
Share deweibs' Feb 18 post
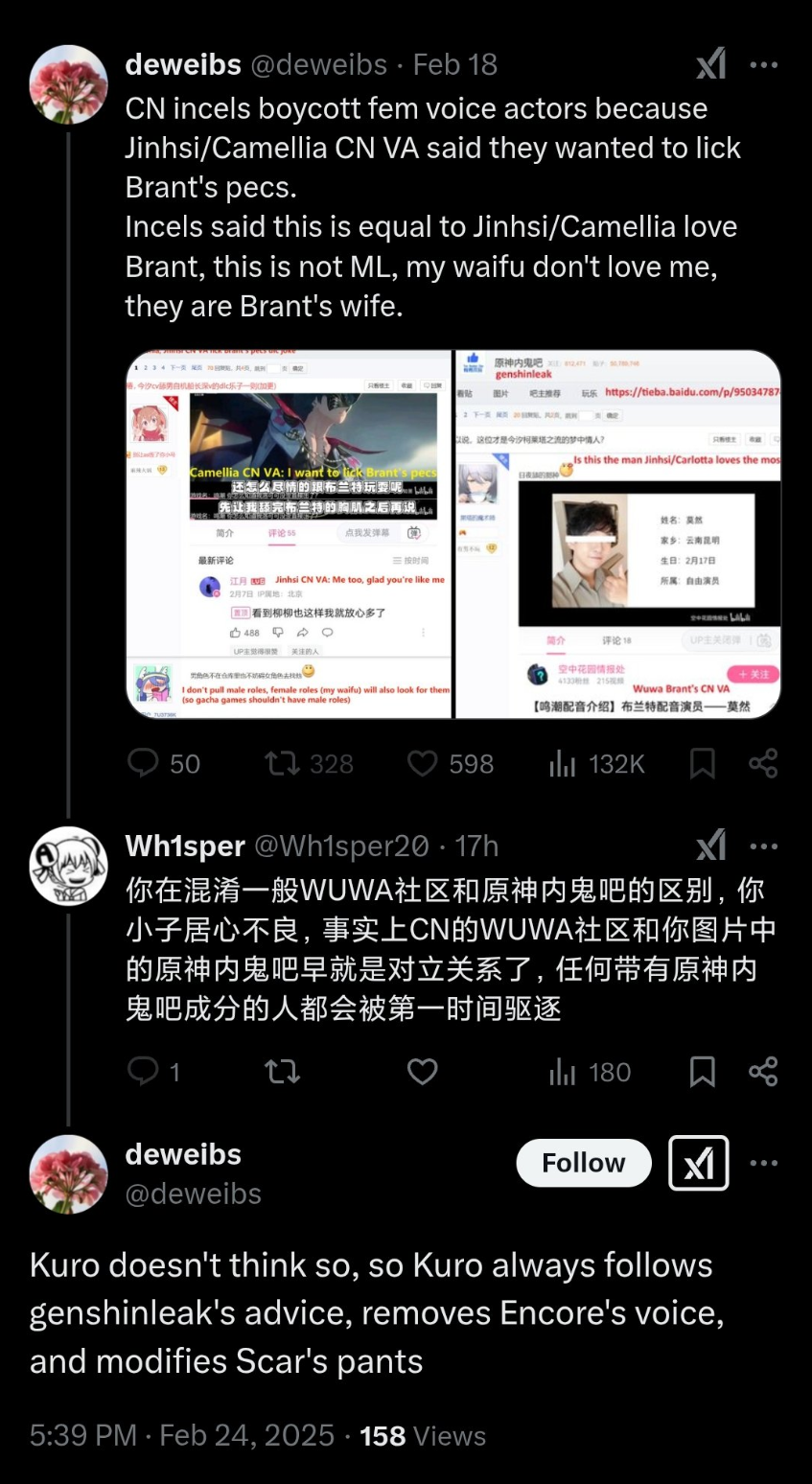tap(763, 763)
